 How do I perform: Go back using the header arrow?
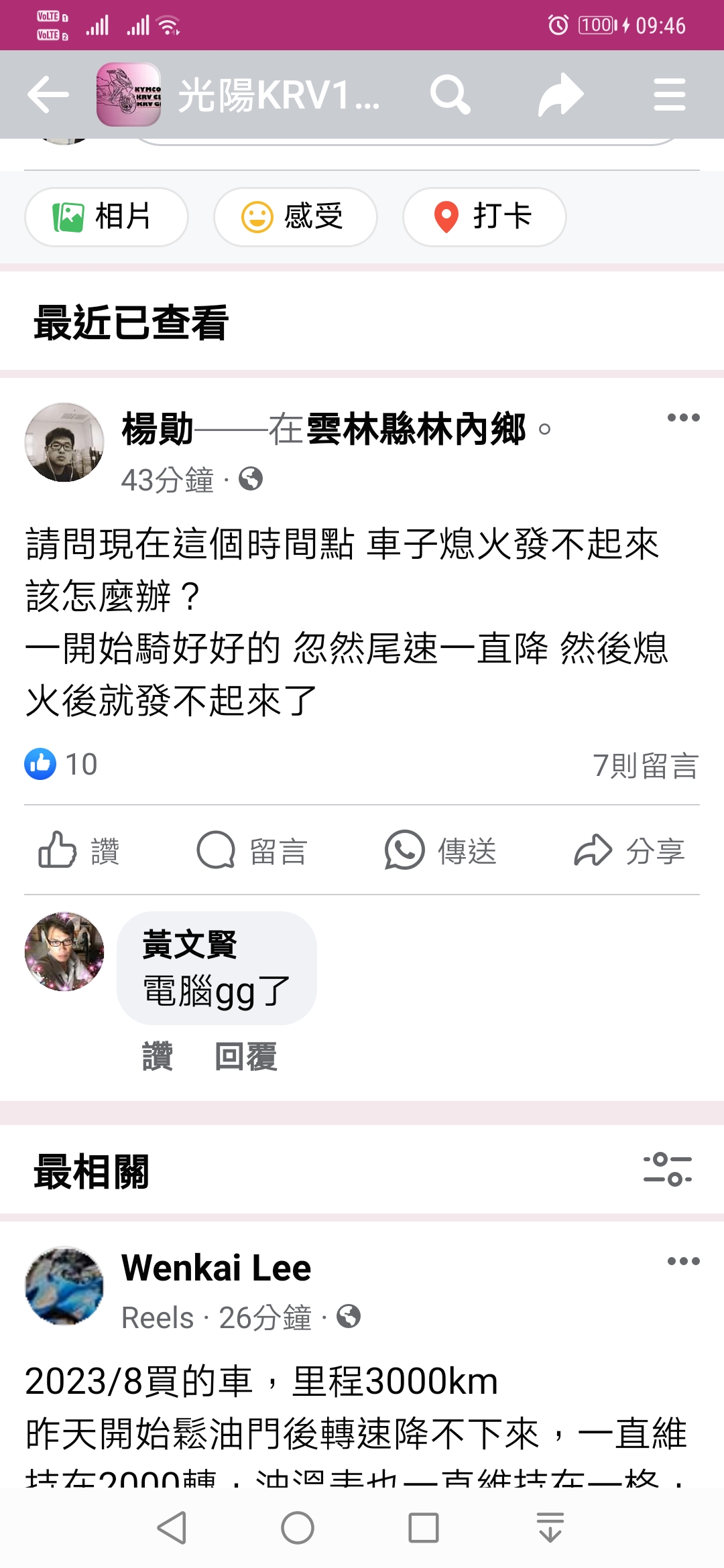pos(48,94)
